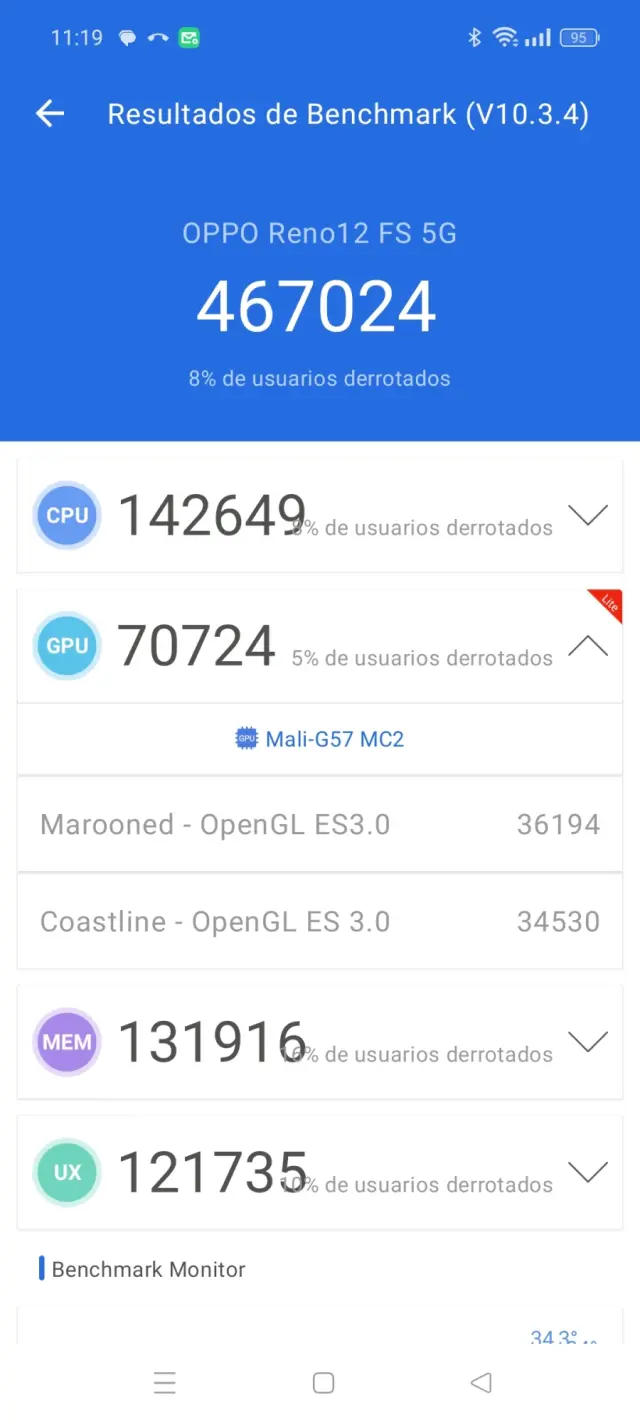
Task: Expand the UX score details
Action: click(x=587, y=1172)
